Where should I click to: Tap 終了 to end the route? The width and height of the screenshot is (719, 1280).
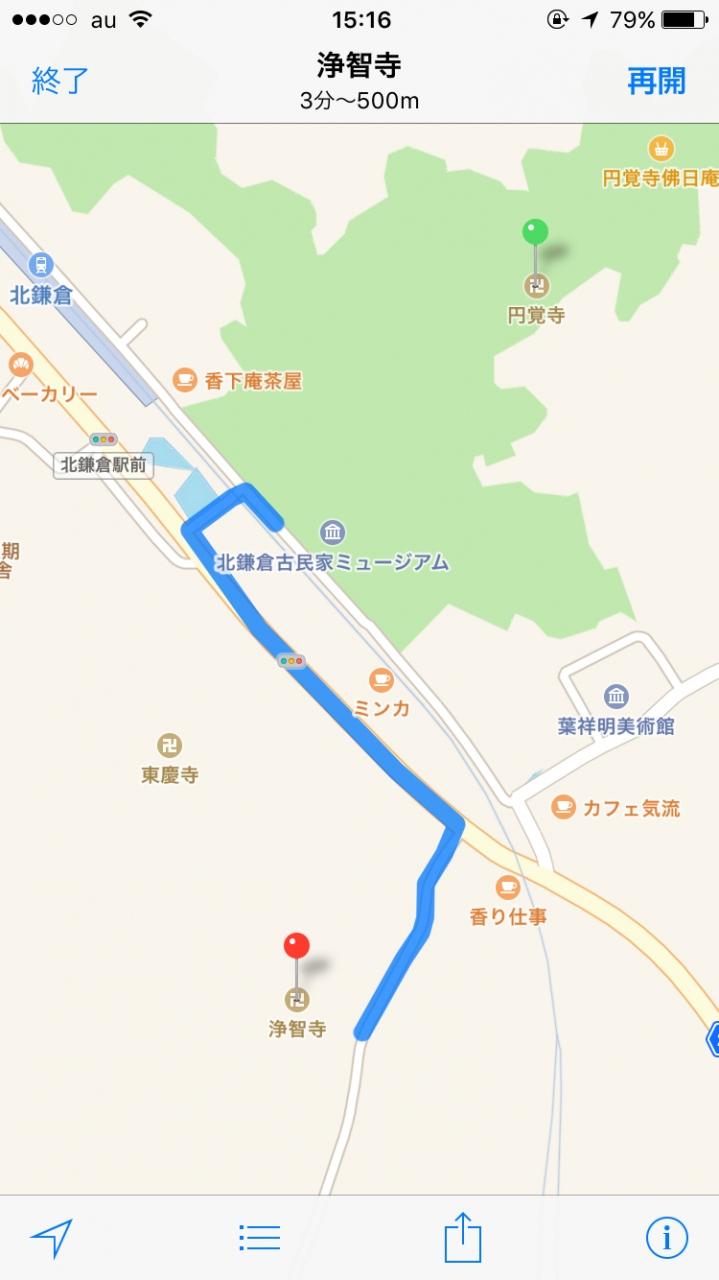(60, 82)
